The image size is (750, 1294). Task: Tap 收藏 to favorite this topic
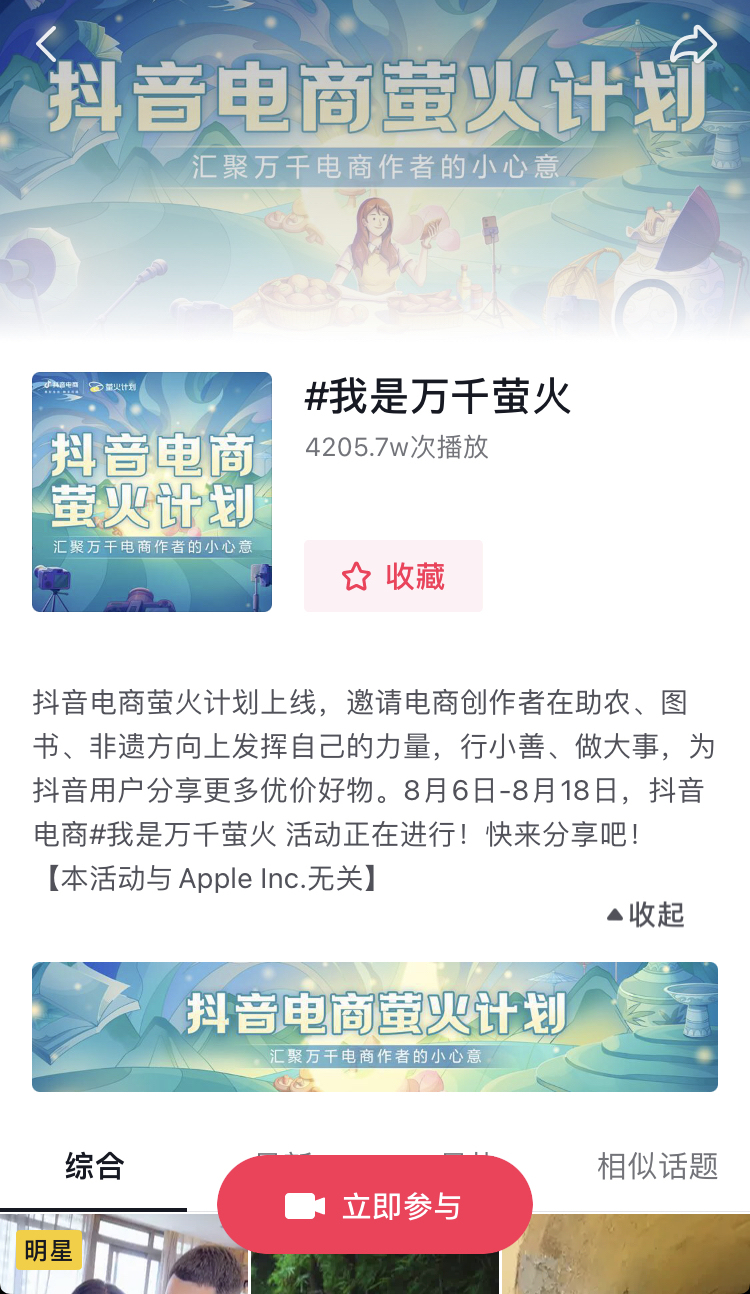393,576
